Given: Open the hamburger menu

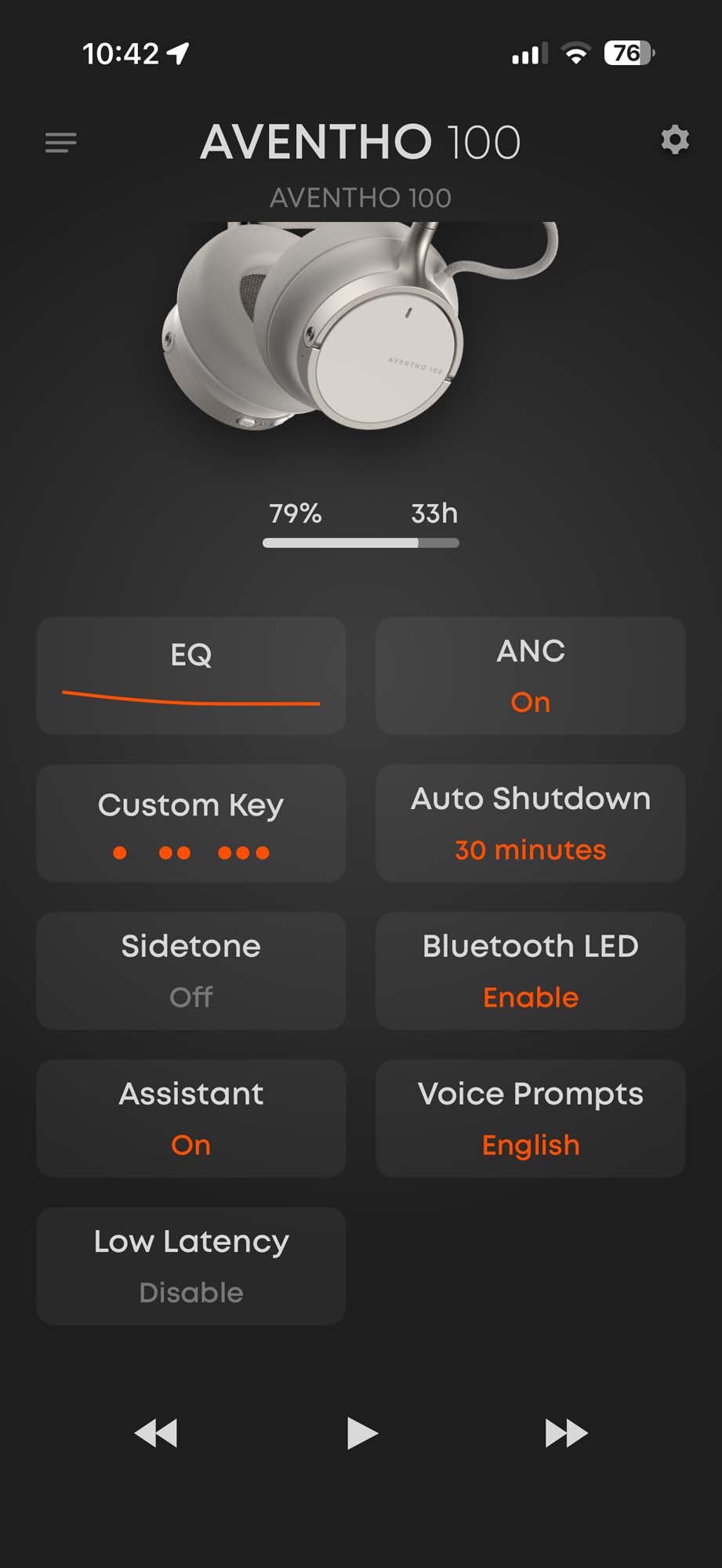Looking at the screenshot, I should point(60,143).
